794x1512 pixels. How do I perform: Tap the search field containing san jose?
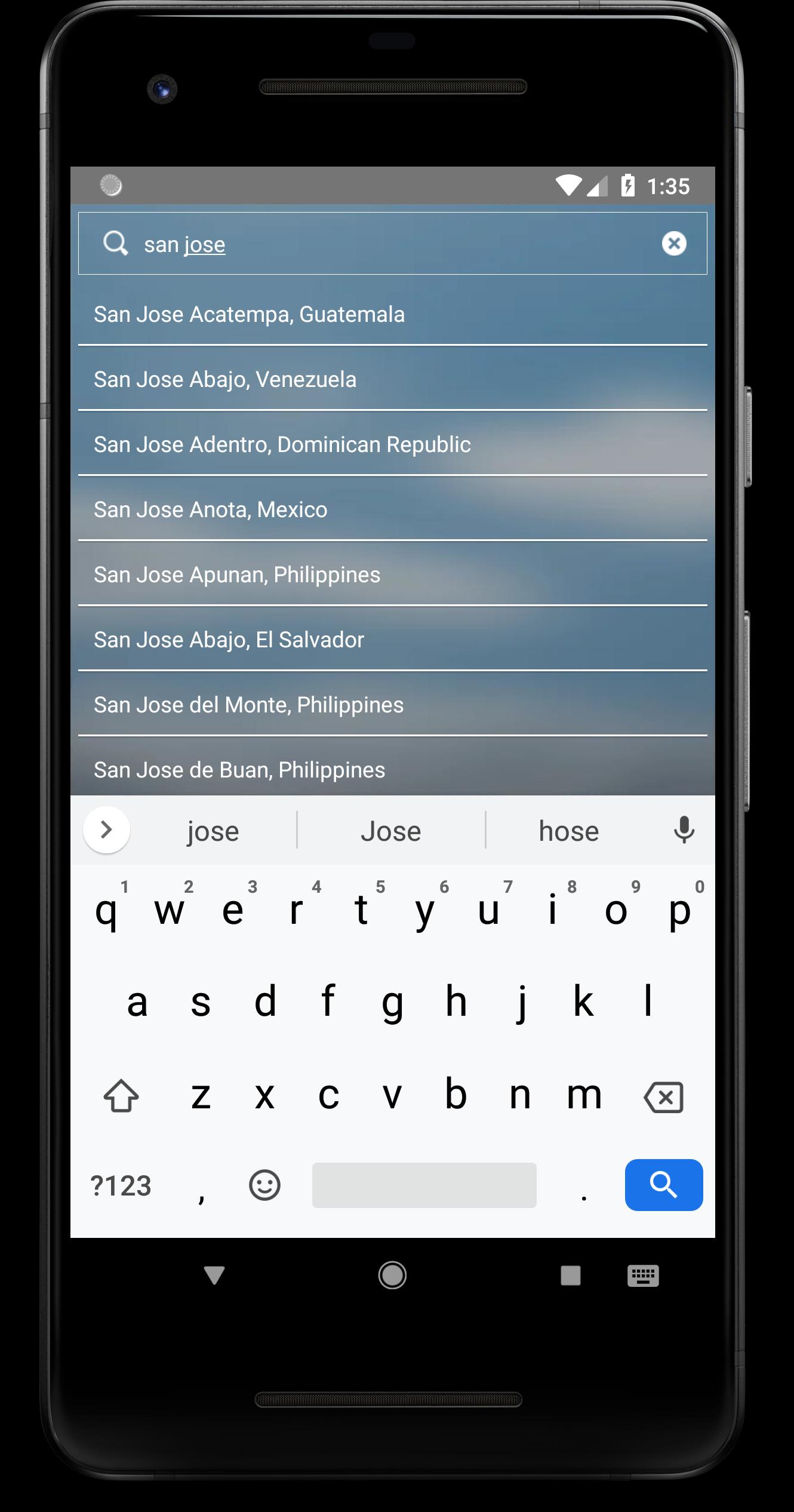[382, 244]
